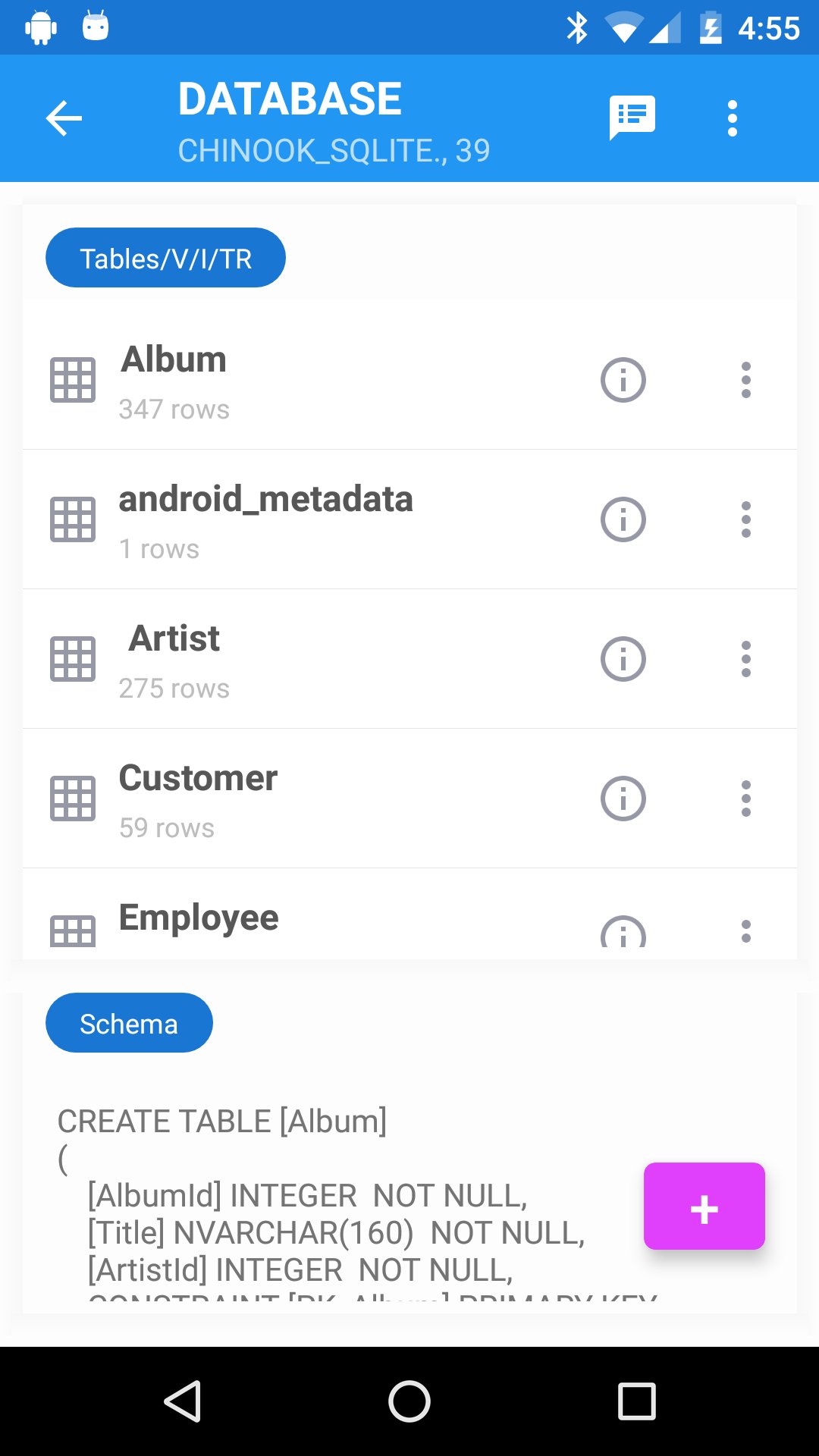Open more options for Album table

(746, 379)
